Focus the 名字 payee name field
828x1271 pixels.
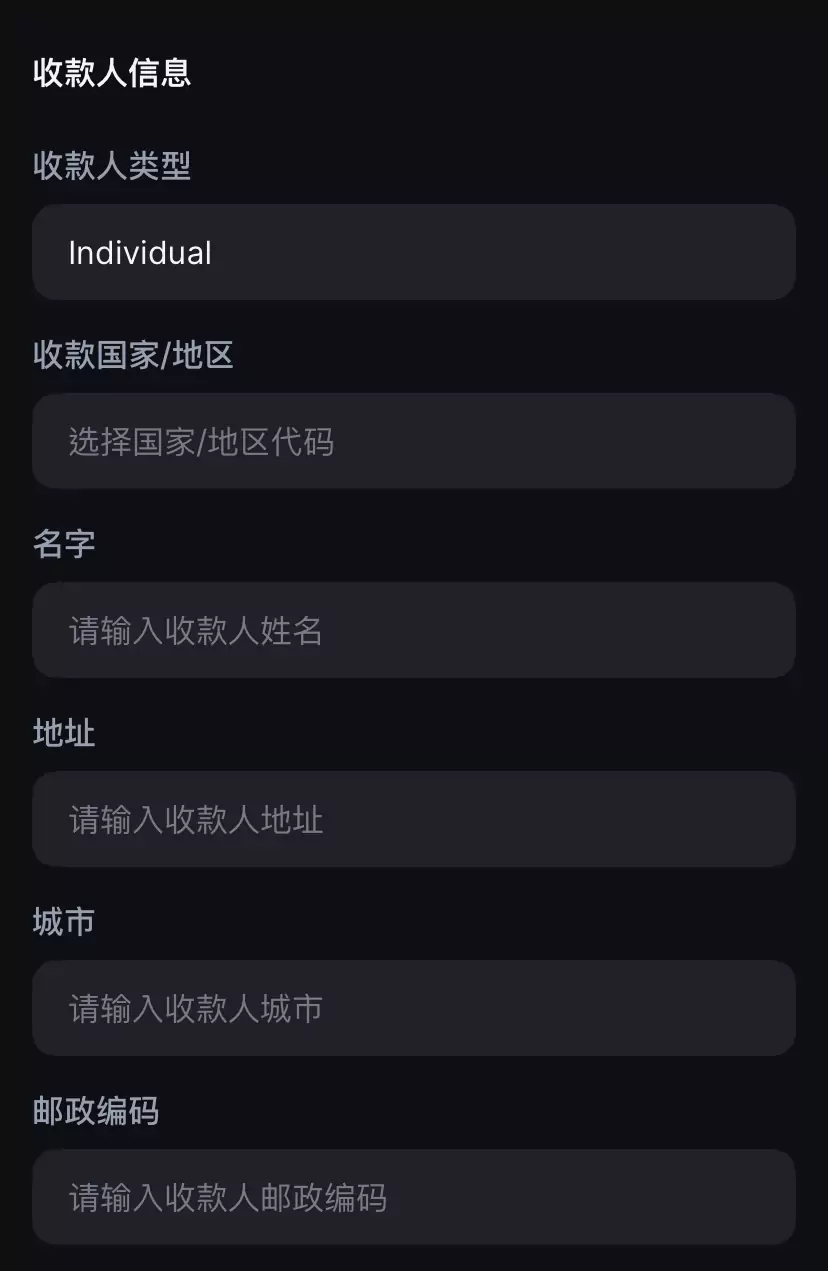(x=414, y=630)
